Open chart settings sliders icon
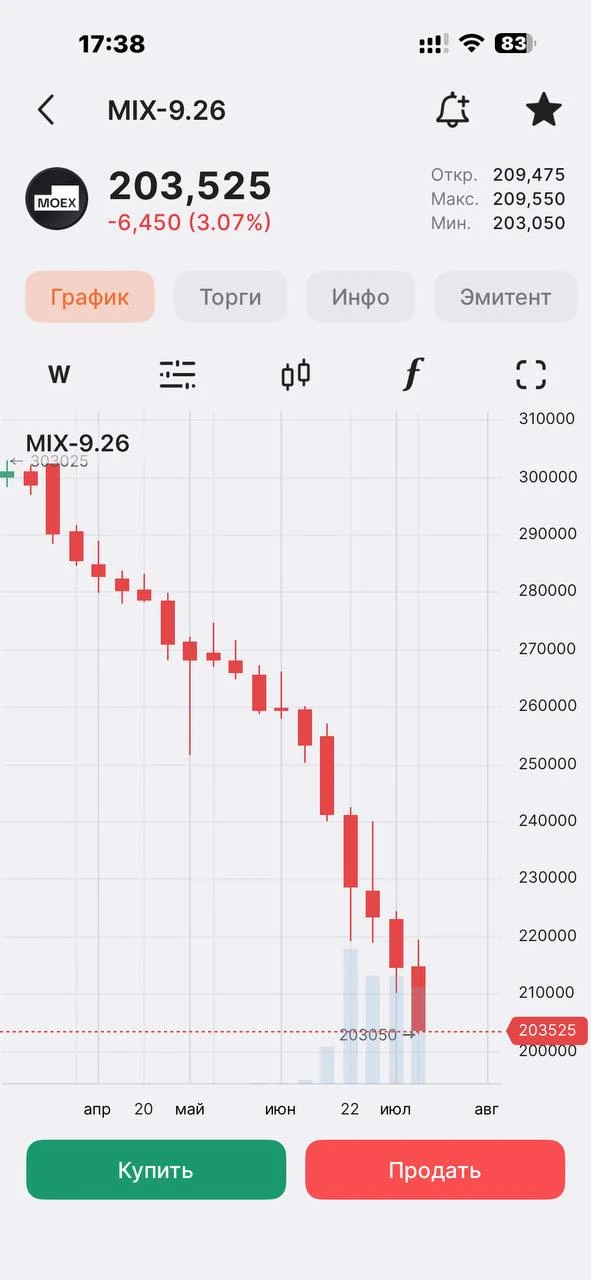The height and width of the screenshot is (1280, 591). tap(177, 375)
